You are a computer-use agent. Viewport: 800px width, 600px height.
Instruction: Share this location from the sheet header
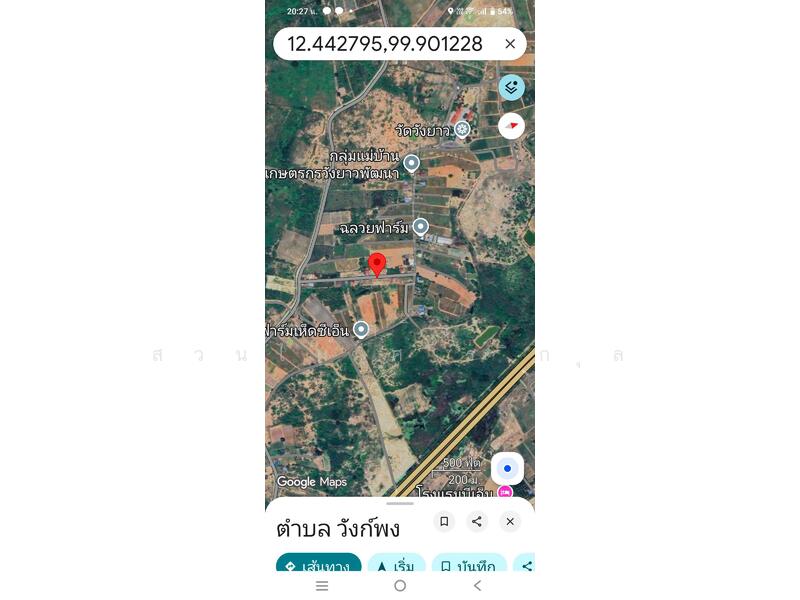point(477,521)
